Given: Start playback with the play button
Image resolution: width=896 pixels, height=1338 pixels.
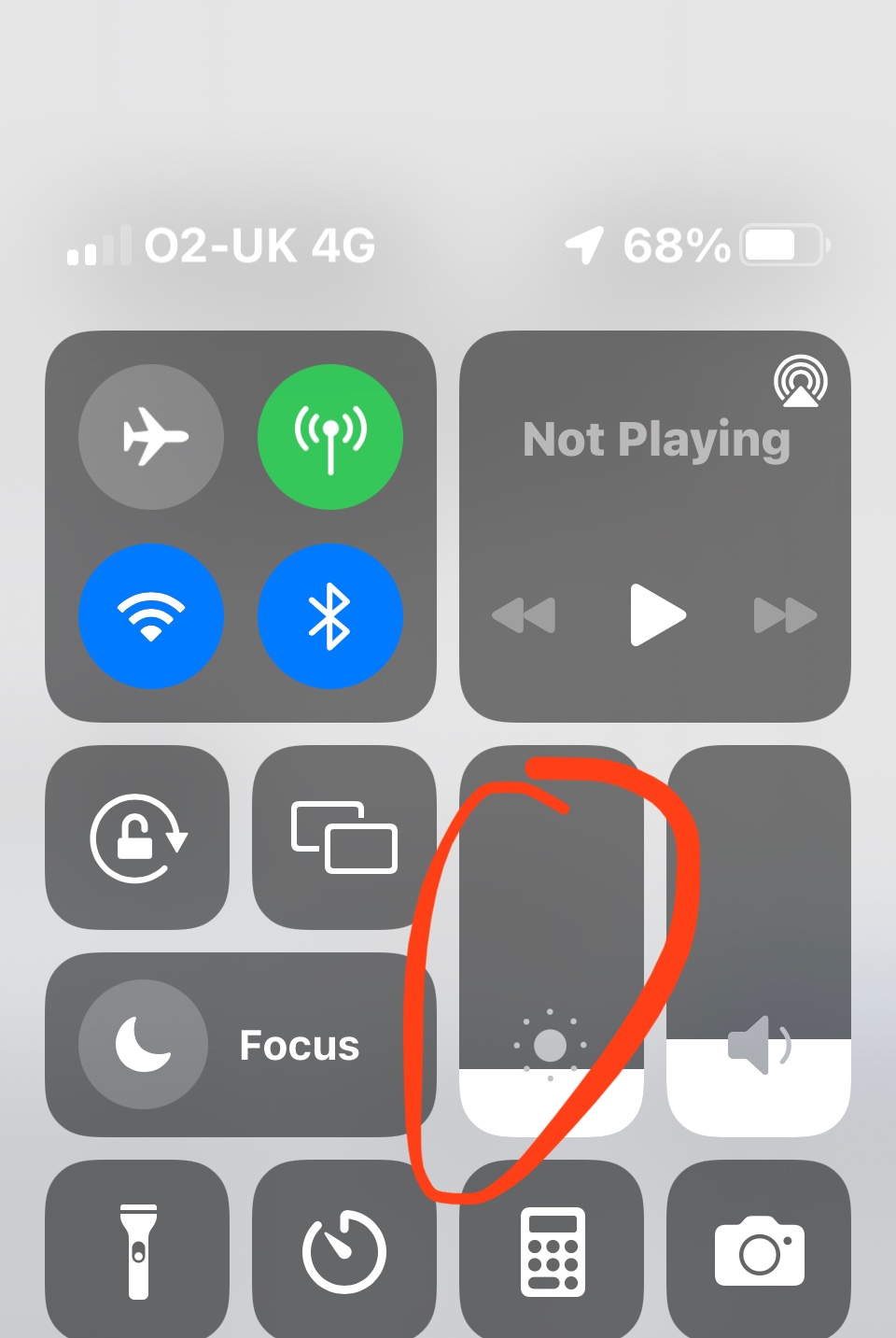Looking at the screenshot, I should coord(658,614).
